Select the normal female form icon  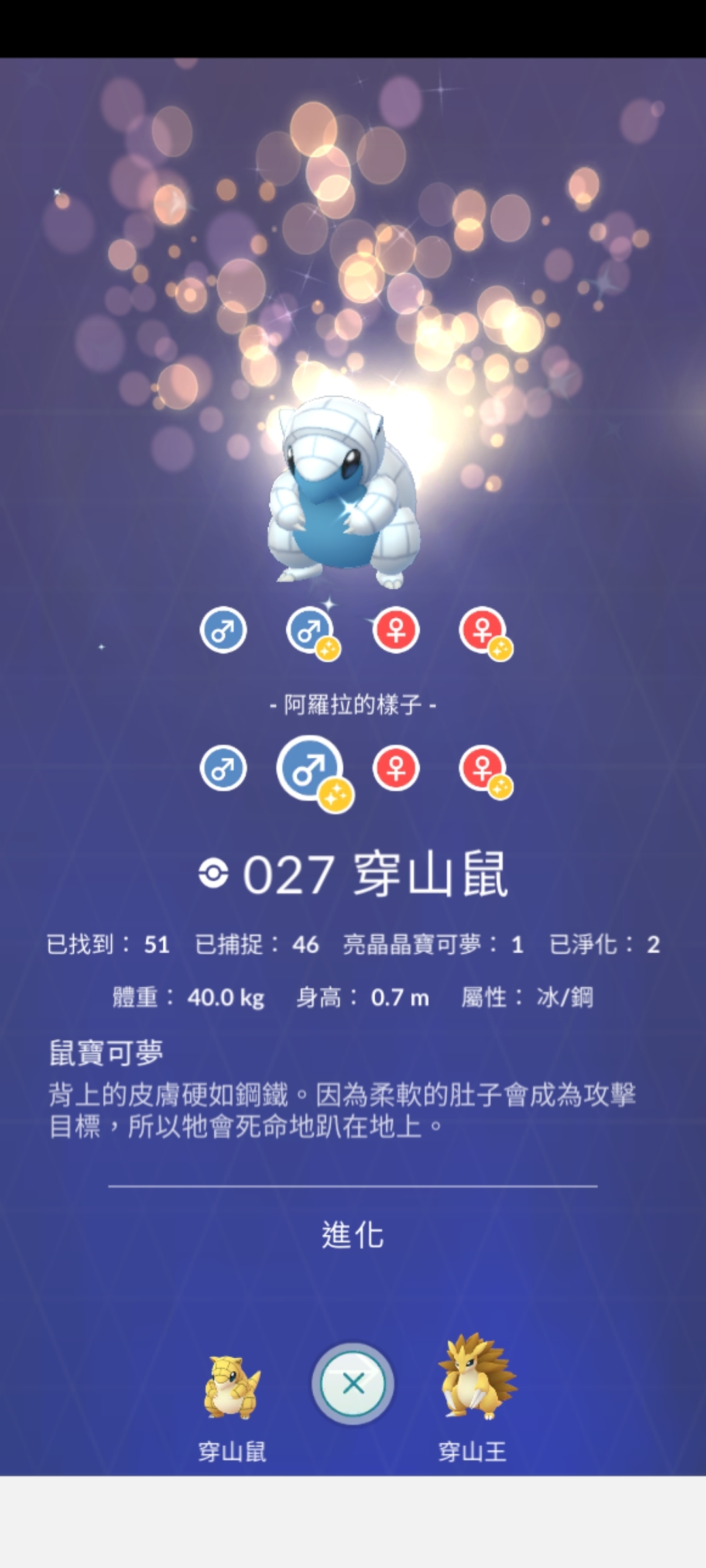pyautogui.click(x=396, y=630)
